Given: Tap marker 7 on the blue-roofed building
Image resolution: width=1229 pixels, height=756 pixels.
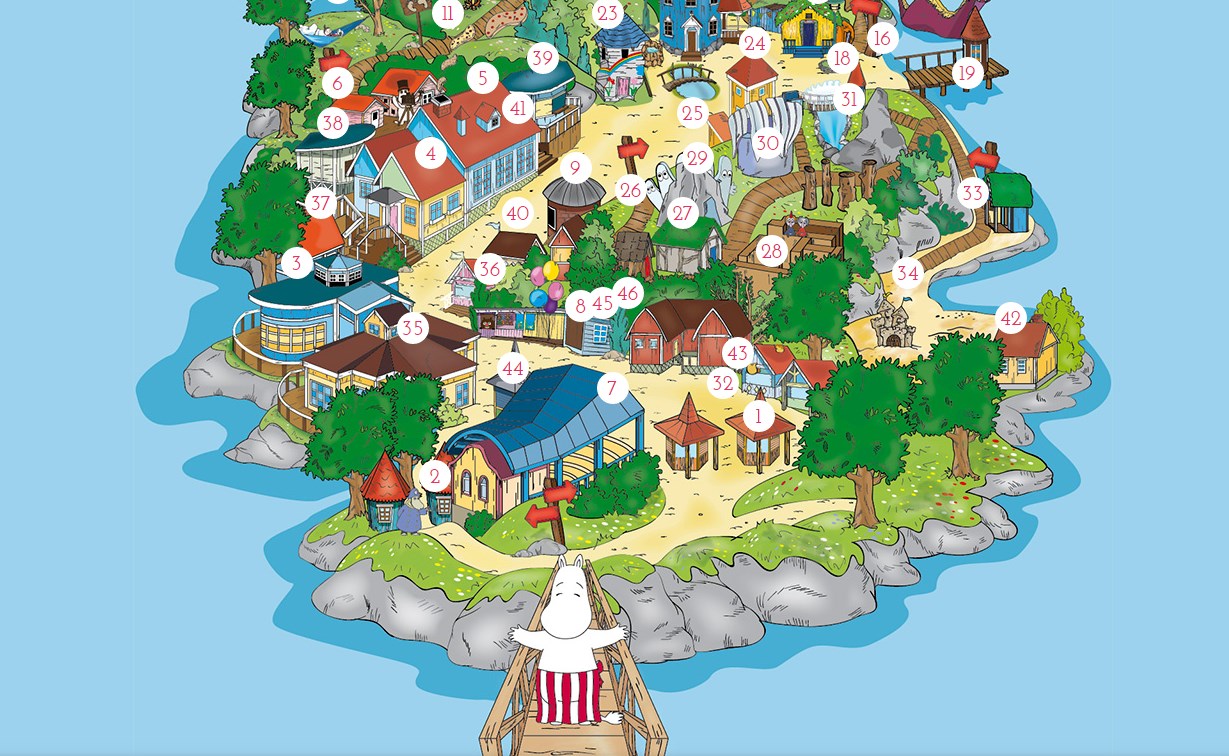Looking at the screenshot, I should pyautogui.click(x=612, y=388).
